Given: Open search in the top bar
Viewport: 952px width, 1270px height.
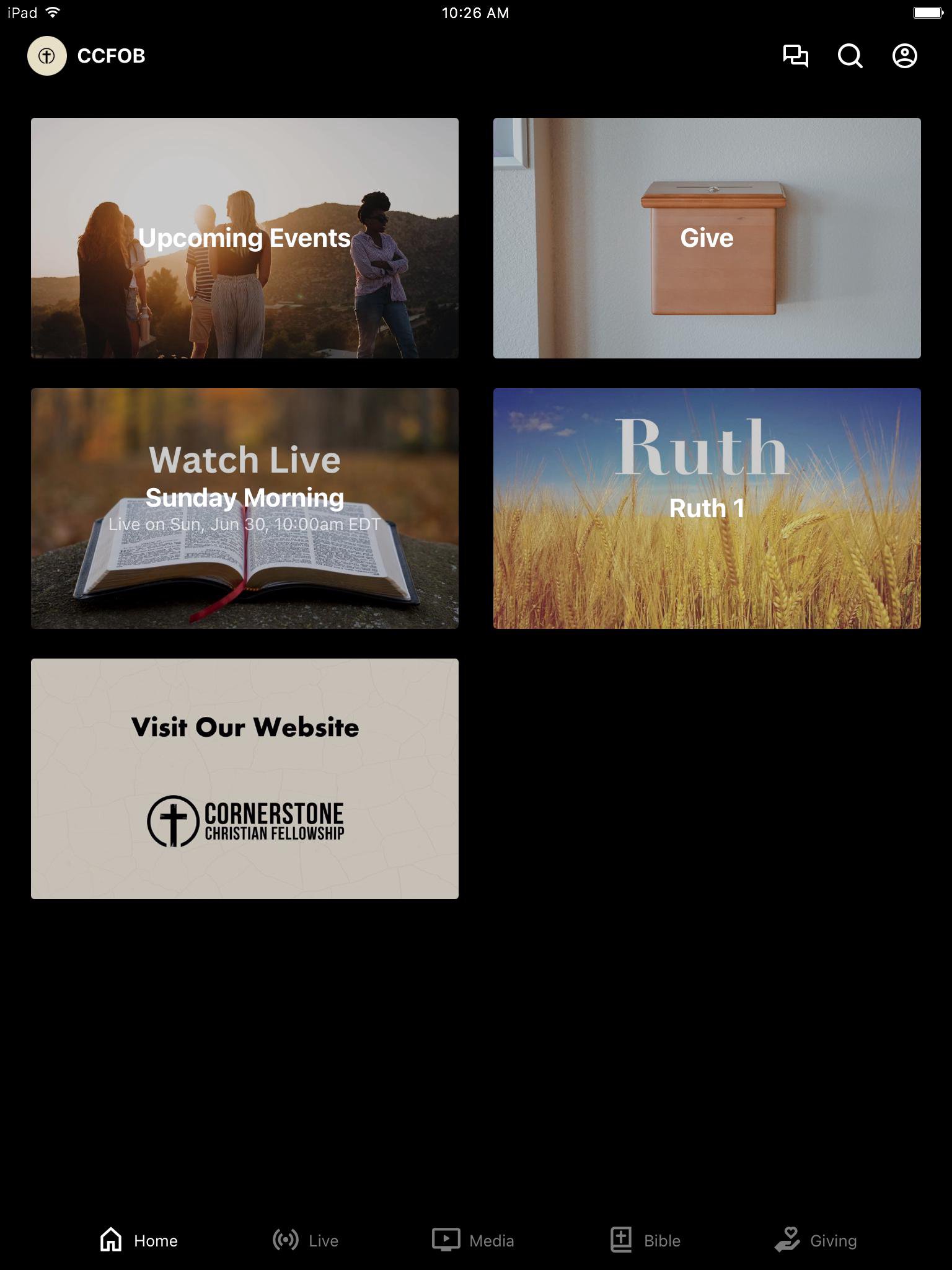Looking at the screenshot, I should [x=850, y=56].
